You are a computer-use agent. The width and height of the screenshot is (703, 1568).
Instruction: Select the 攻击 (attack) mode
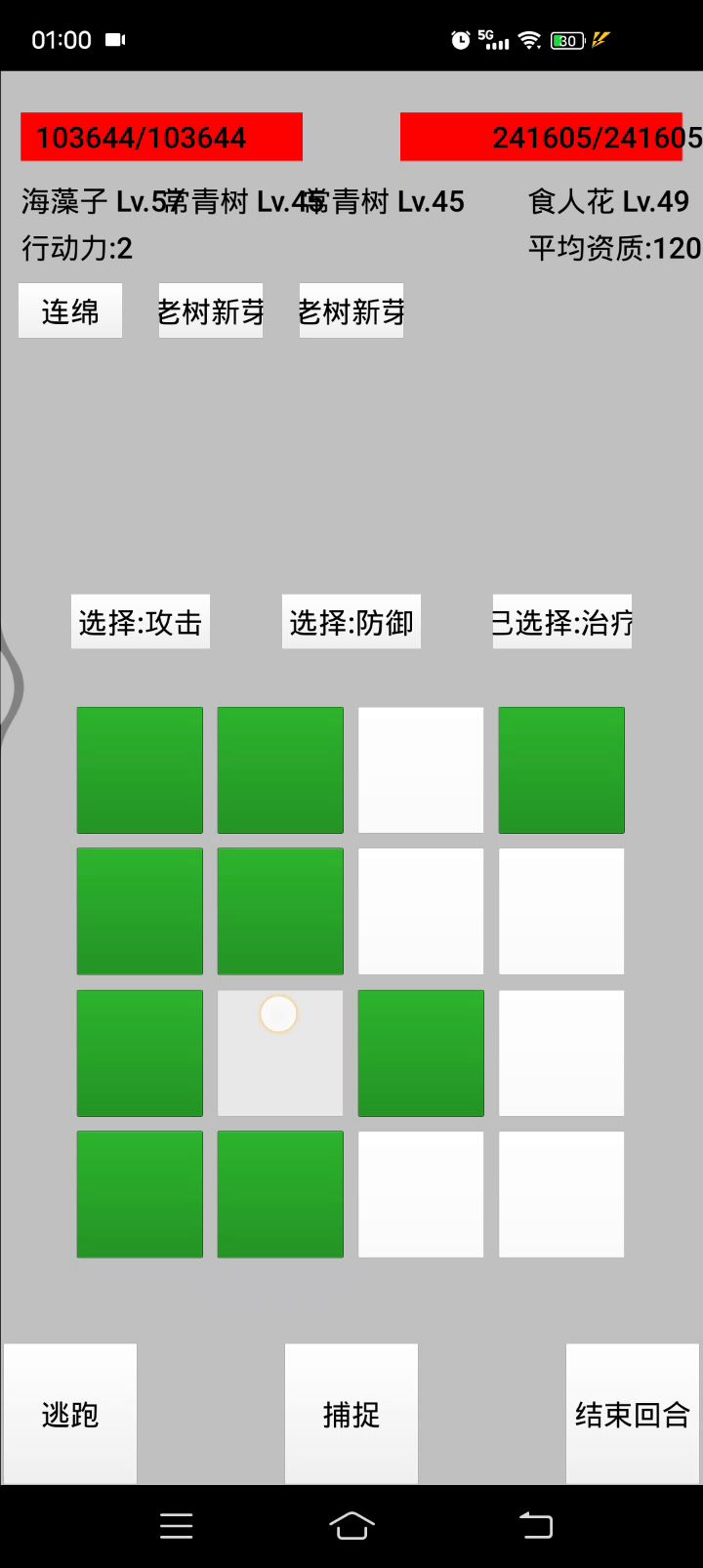pyautogui.click(x=141, y=622)
